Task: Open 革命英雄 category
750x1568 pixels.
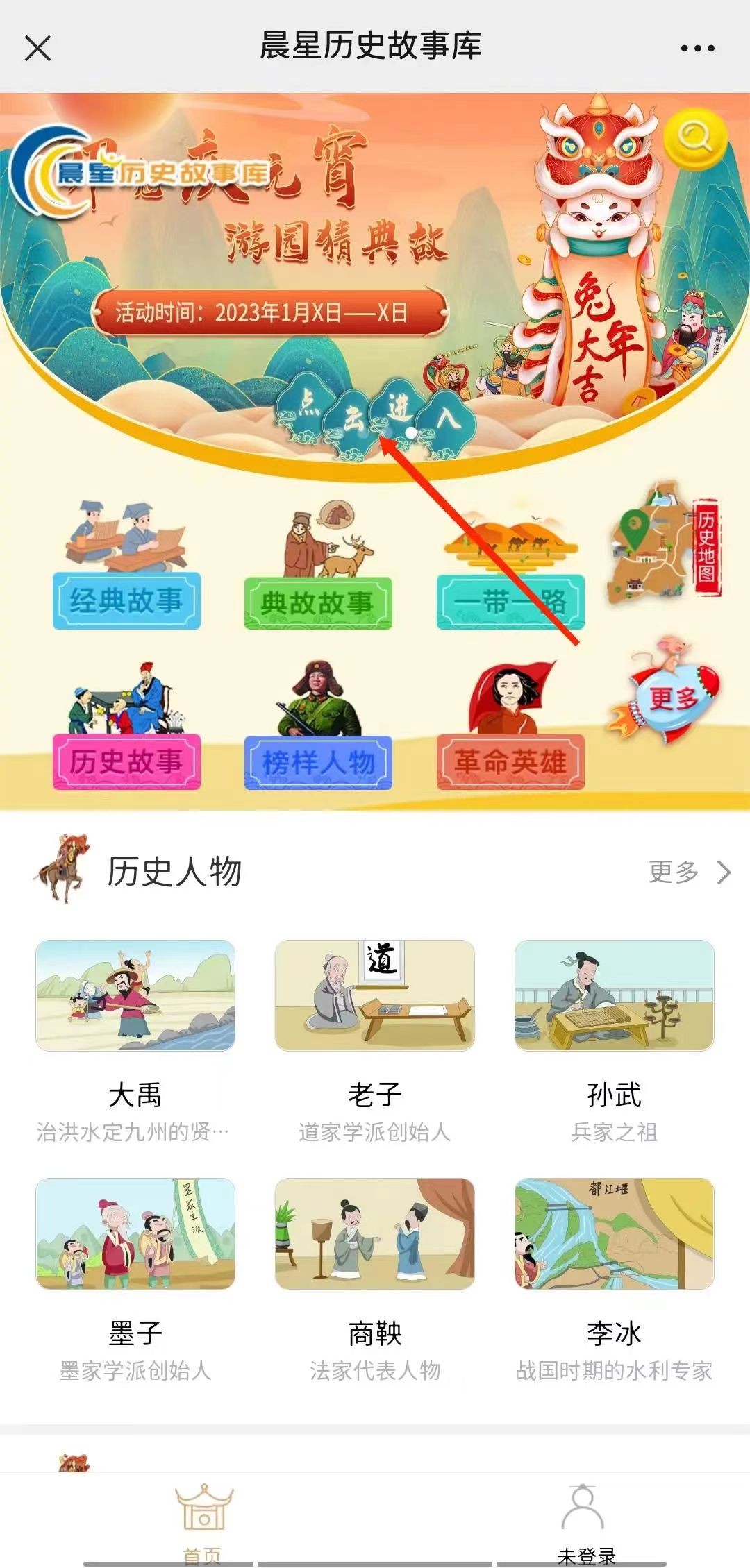Action: click(510, 761)
